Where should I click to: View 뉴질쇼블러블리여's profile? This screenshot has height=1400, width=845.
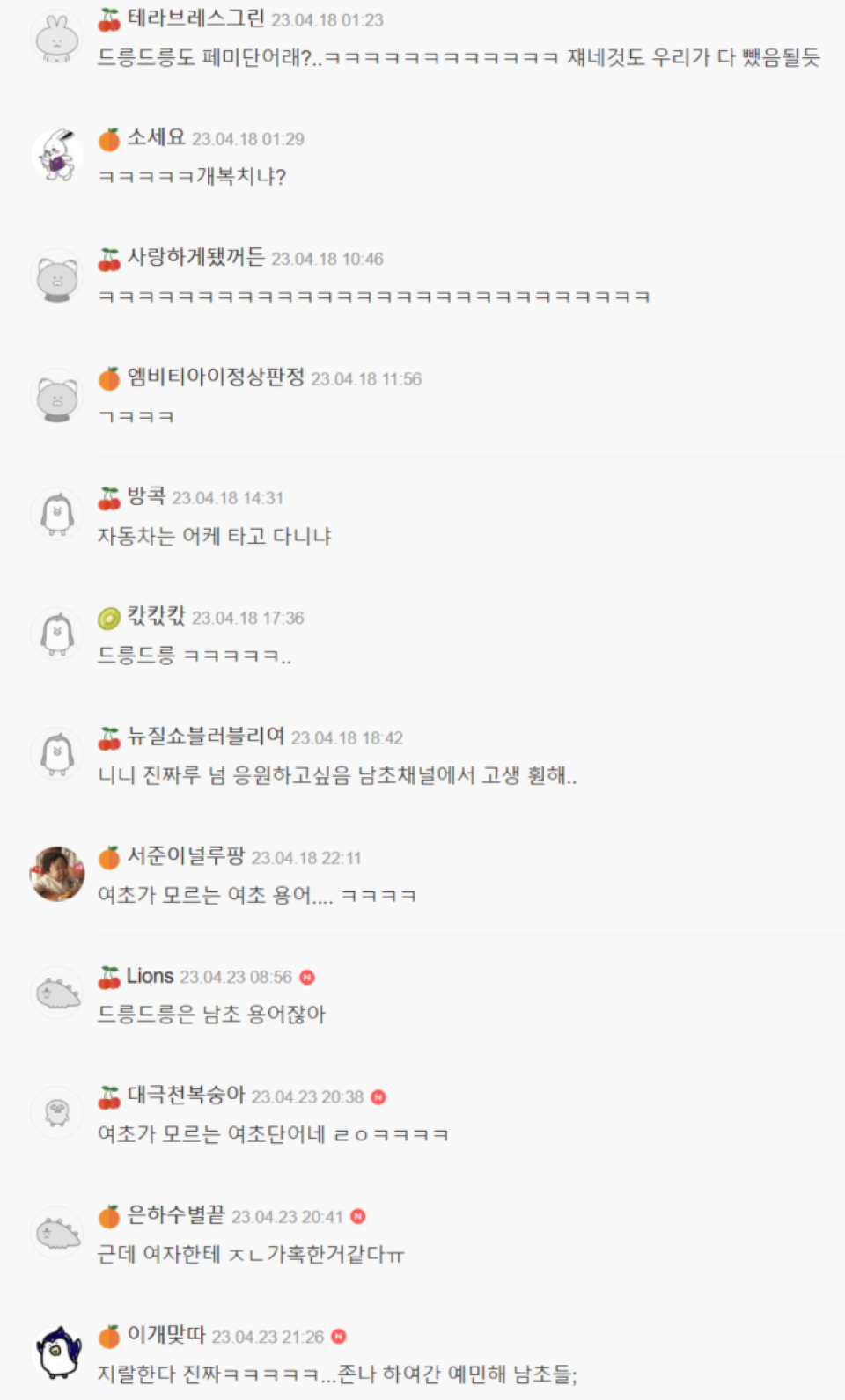tap(206, 737)
